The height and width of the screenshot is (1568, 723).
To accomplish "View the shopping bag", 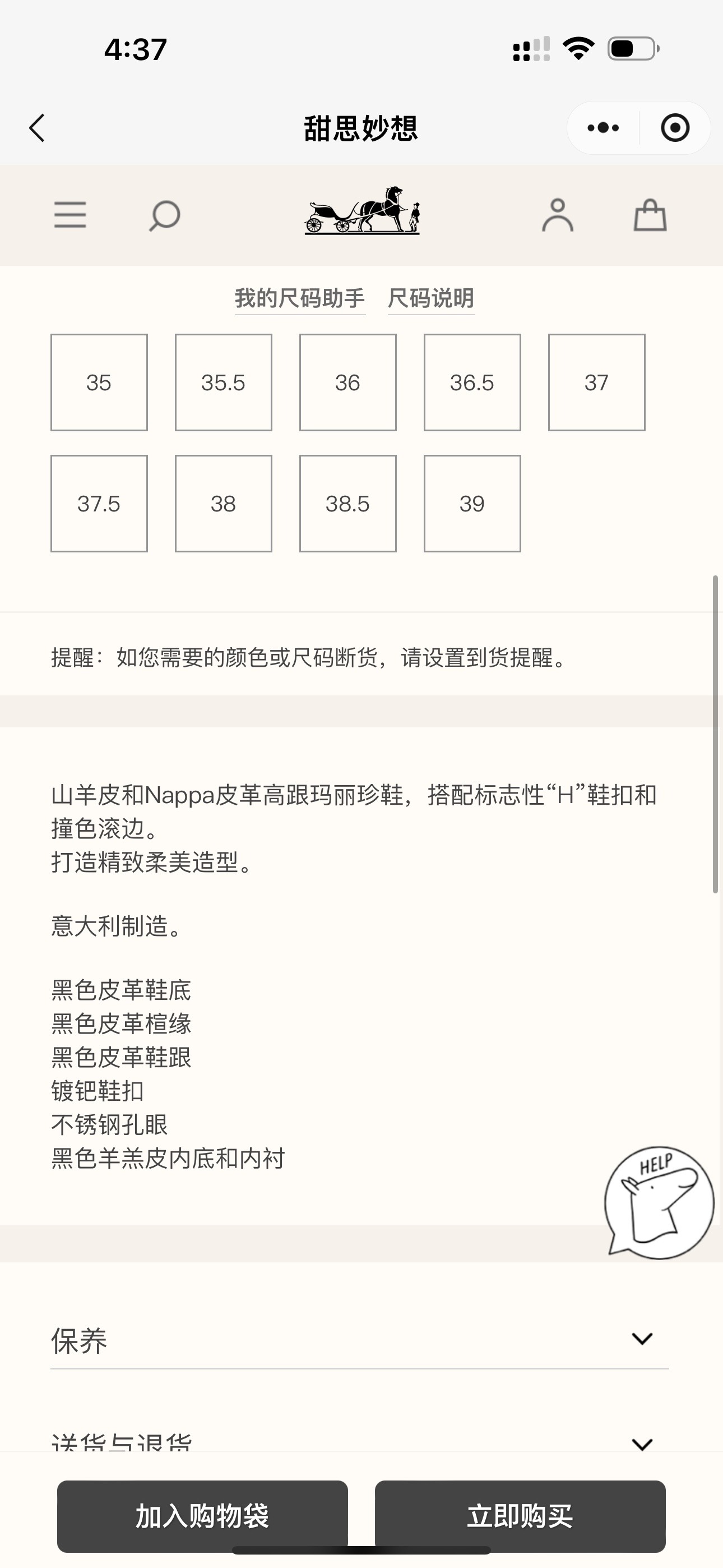I will coord(650,215).
